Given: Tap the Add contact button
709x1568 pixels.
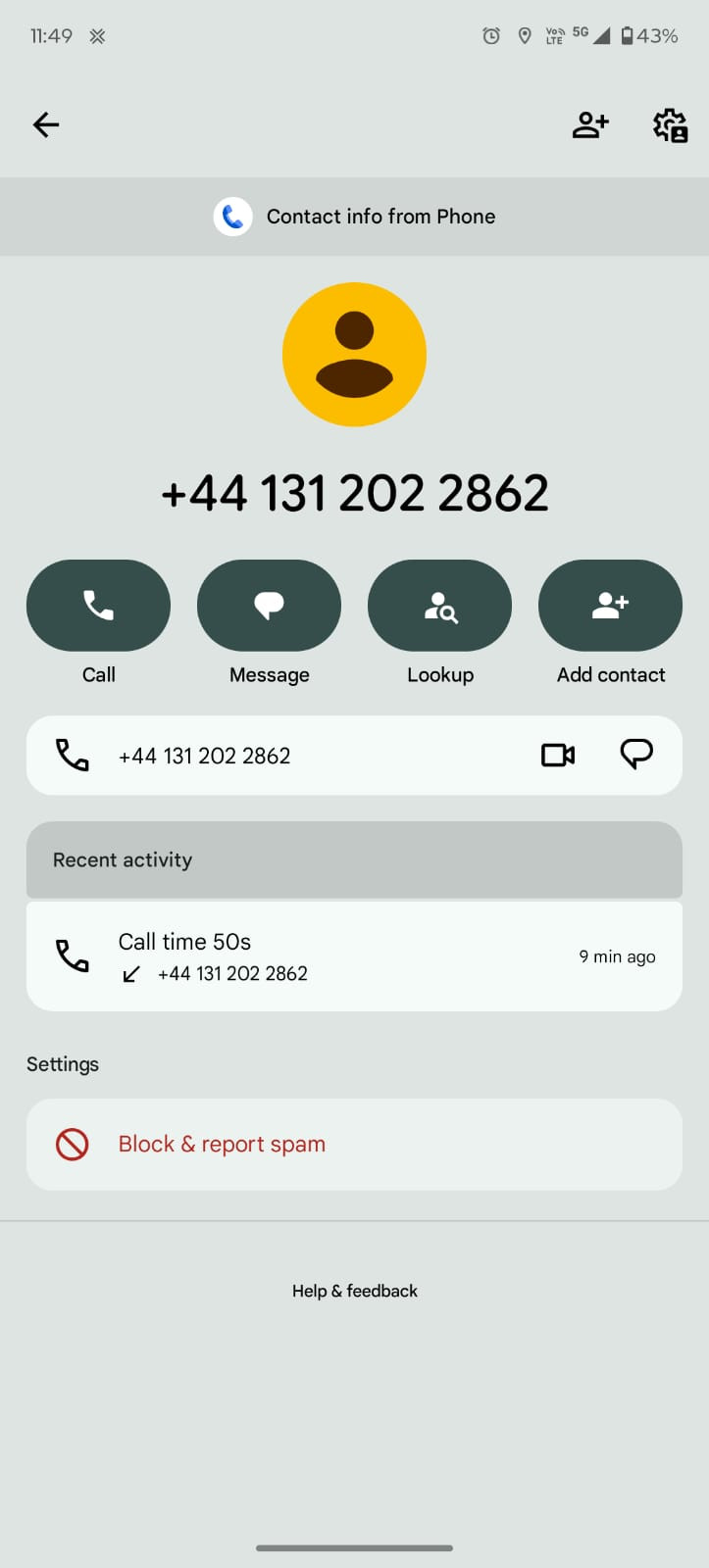Looking at the screenshot, I should pos(610,606).
